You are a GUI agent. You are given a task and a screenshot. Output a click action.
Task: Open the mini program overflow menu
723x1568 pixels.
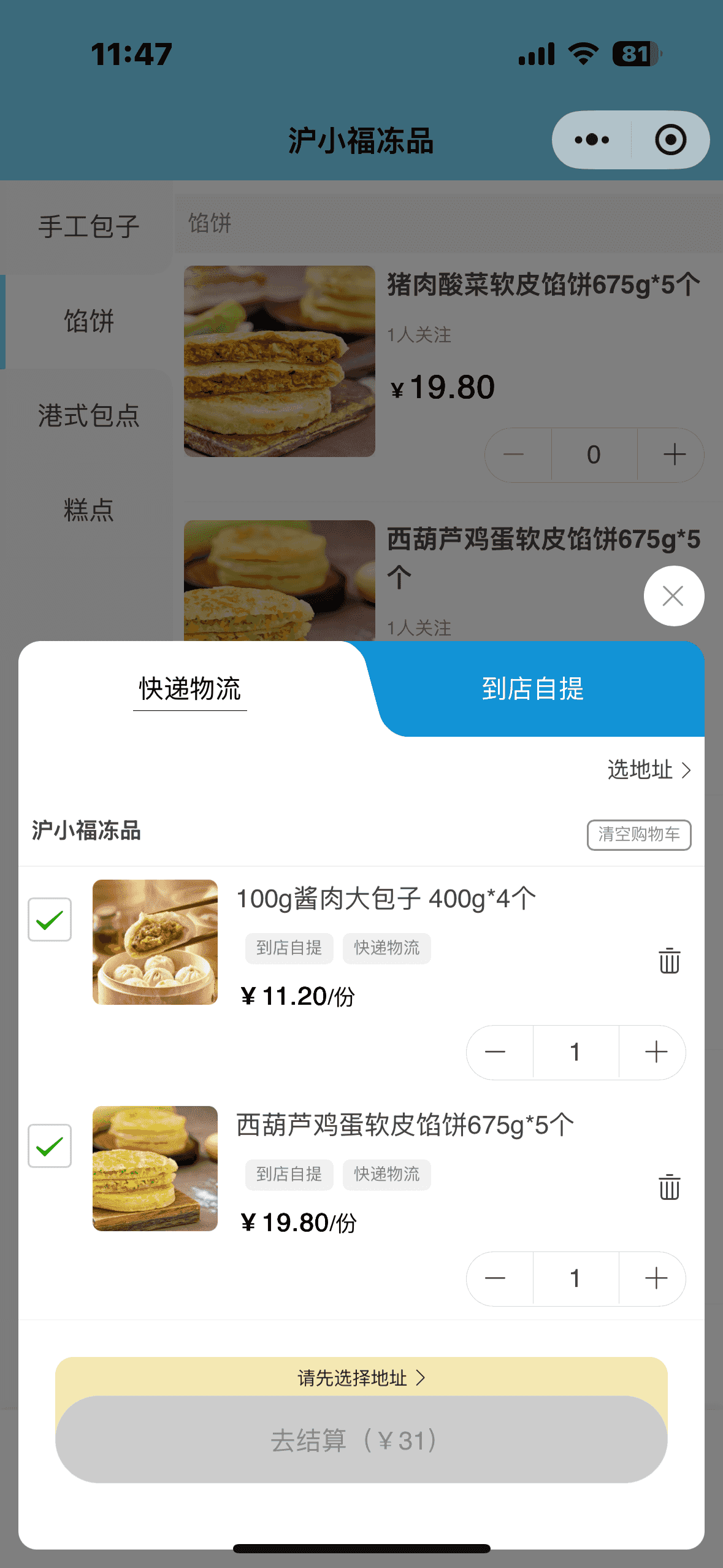(x=592, y=140)
